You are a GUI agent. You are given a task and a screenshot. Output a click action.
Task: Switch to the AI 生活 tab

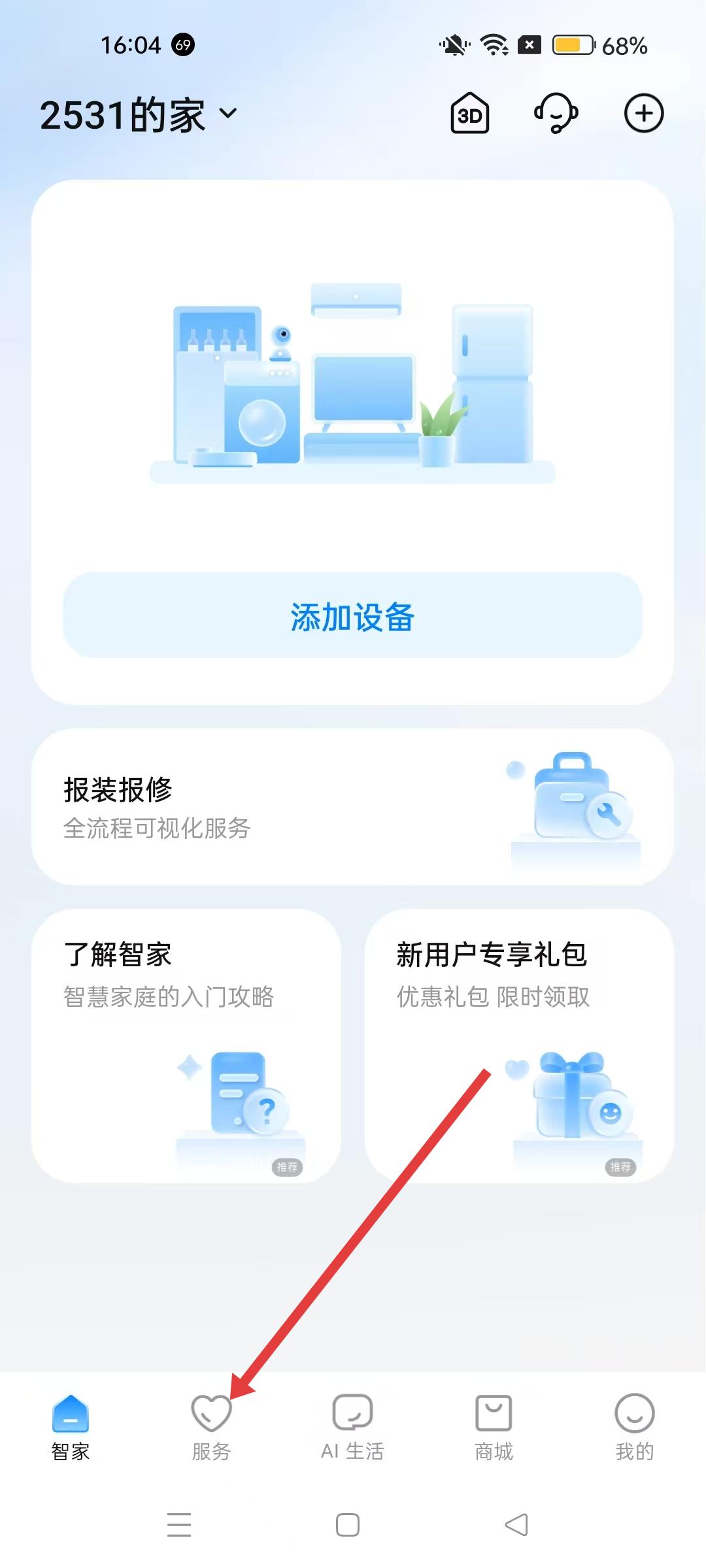point(352,1427)
